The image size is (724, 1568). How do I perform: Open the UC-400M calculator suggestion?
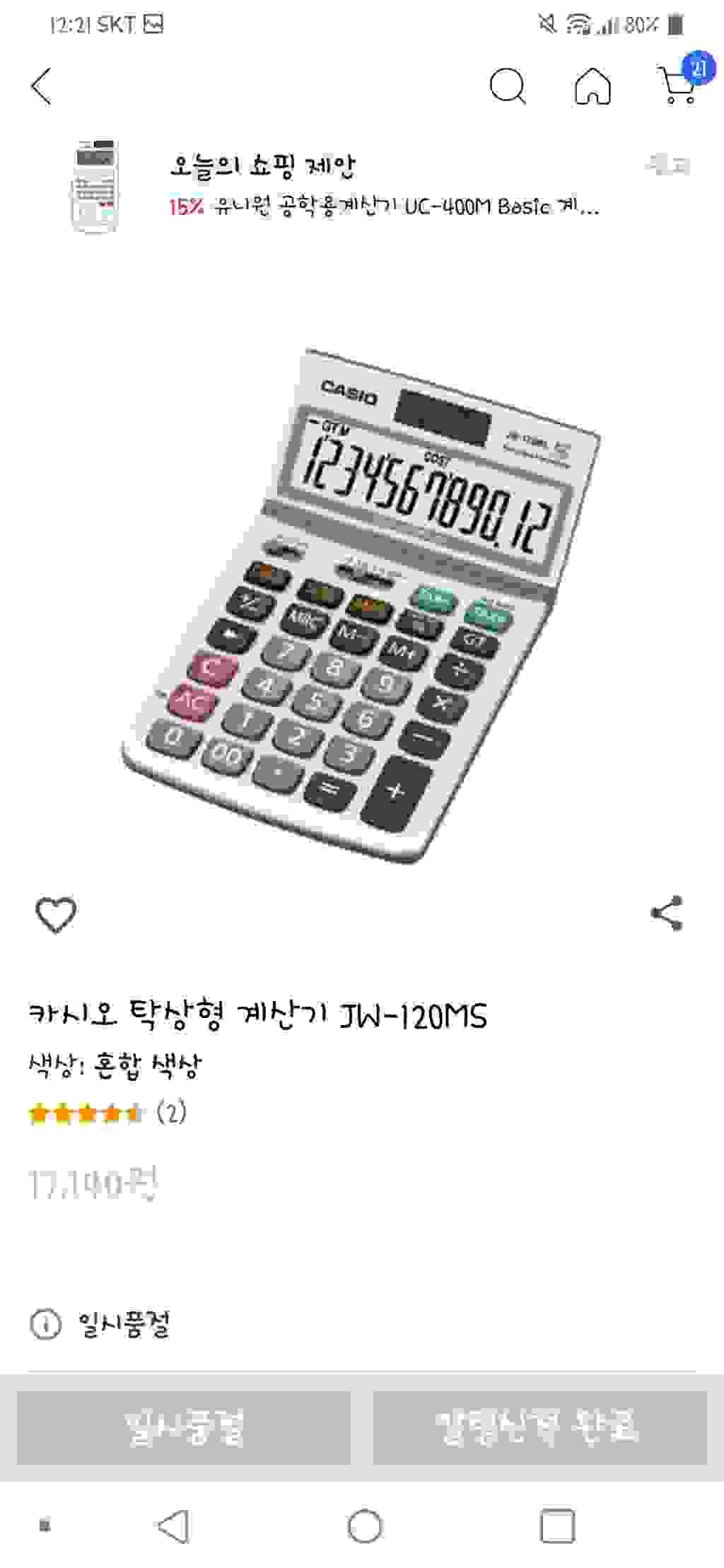coord(382,187)
